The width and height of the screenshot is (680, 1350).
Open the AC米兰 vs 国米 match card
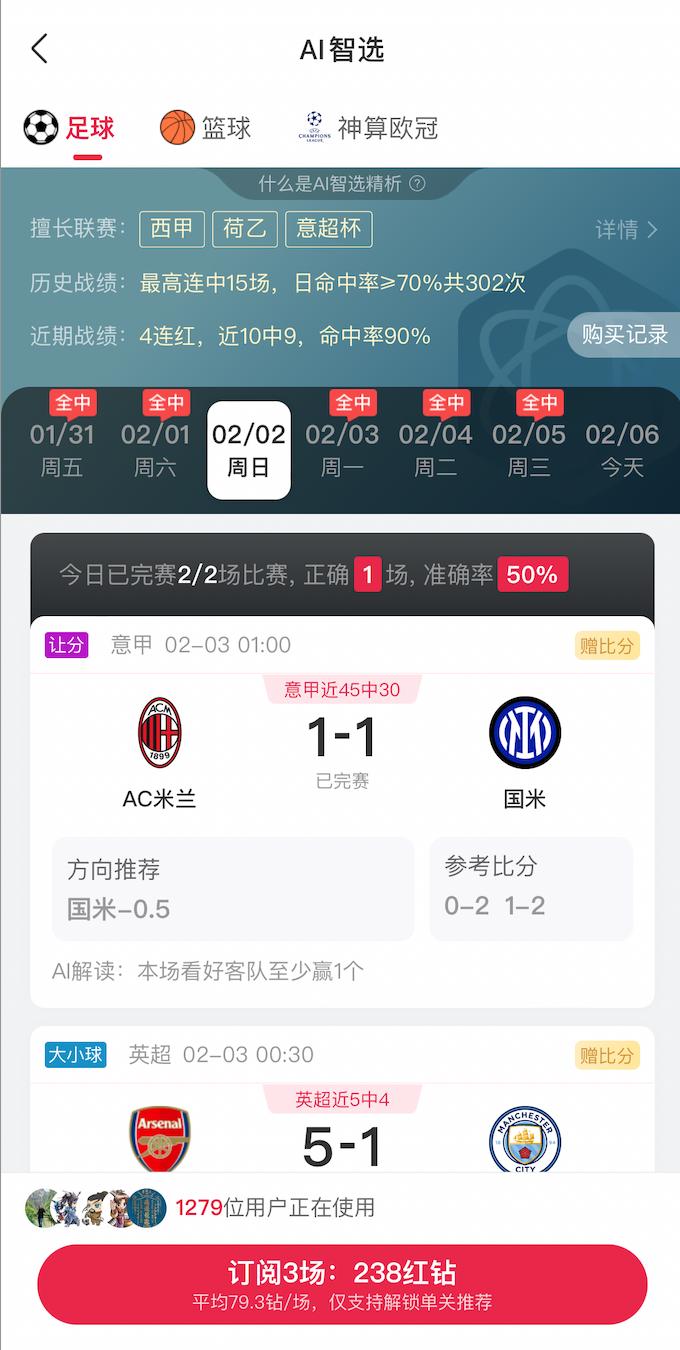(342, 760)
